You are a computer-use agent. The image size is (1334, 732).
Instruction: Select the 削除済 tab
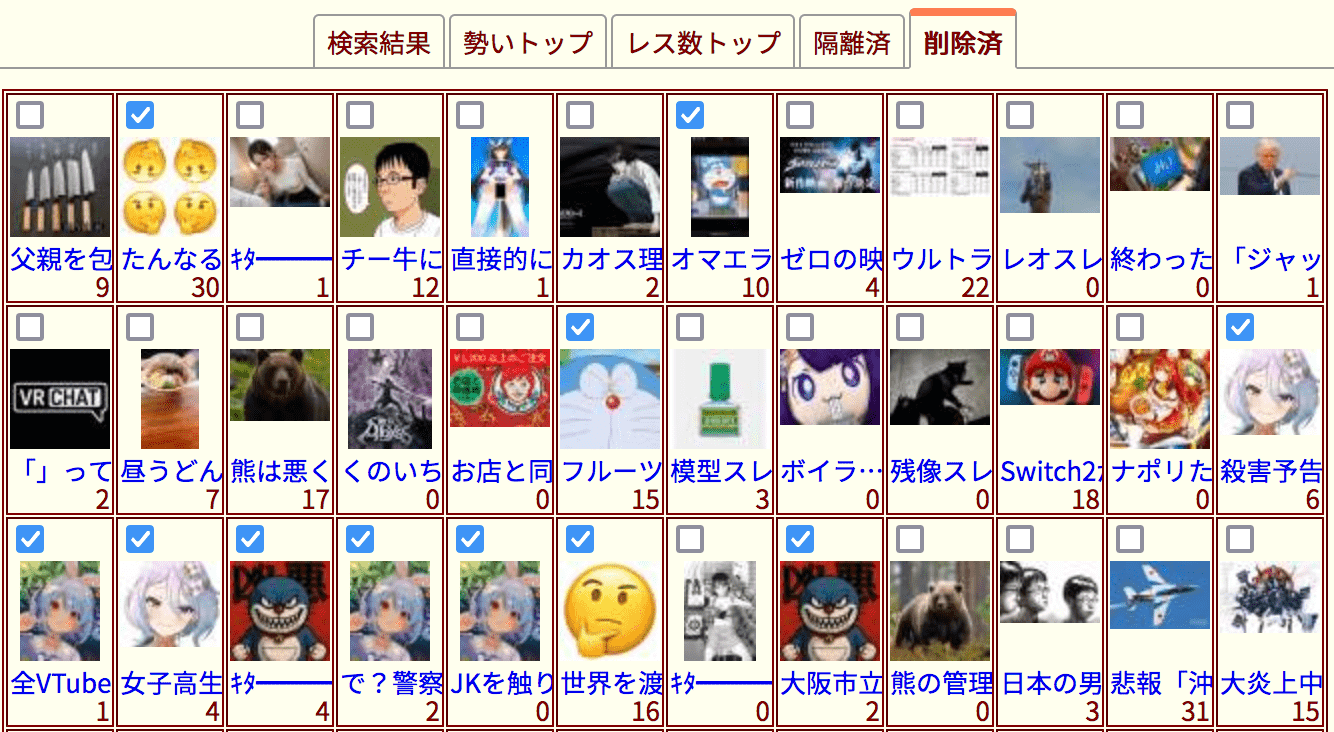coord(963,43)
